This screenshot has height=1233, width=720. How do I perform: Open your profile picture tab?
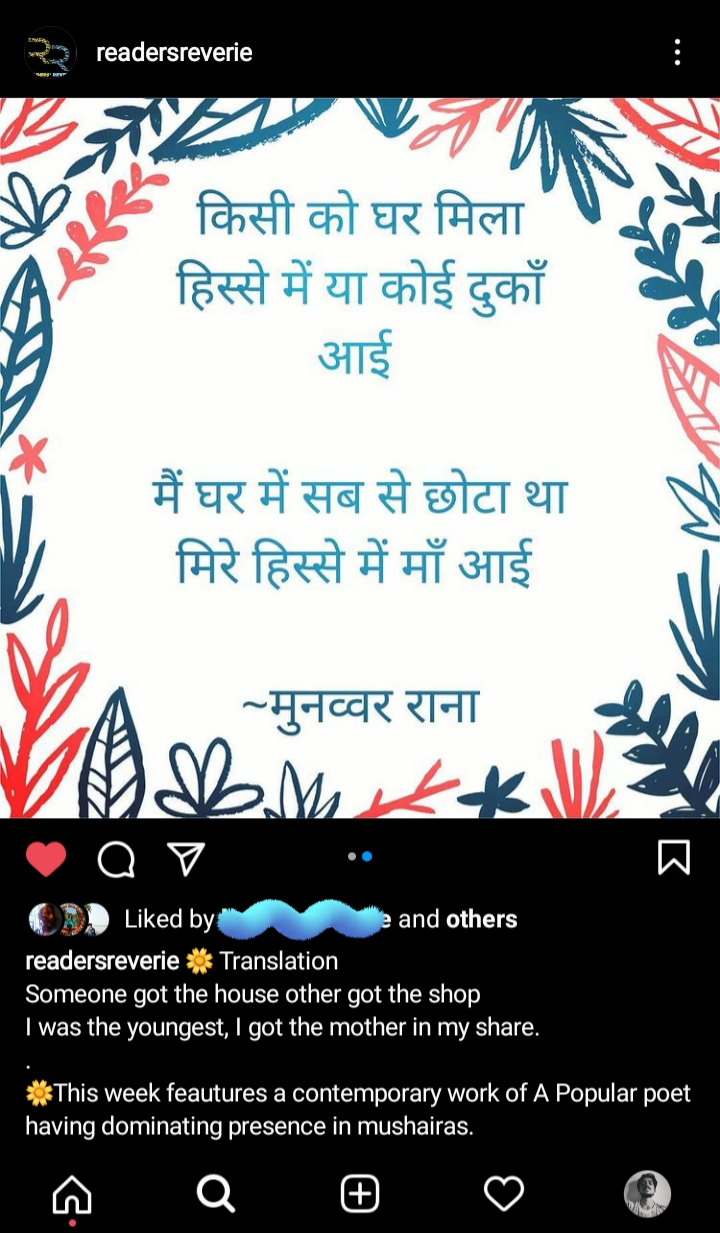pyautogui.click(x=647, y=1193)
